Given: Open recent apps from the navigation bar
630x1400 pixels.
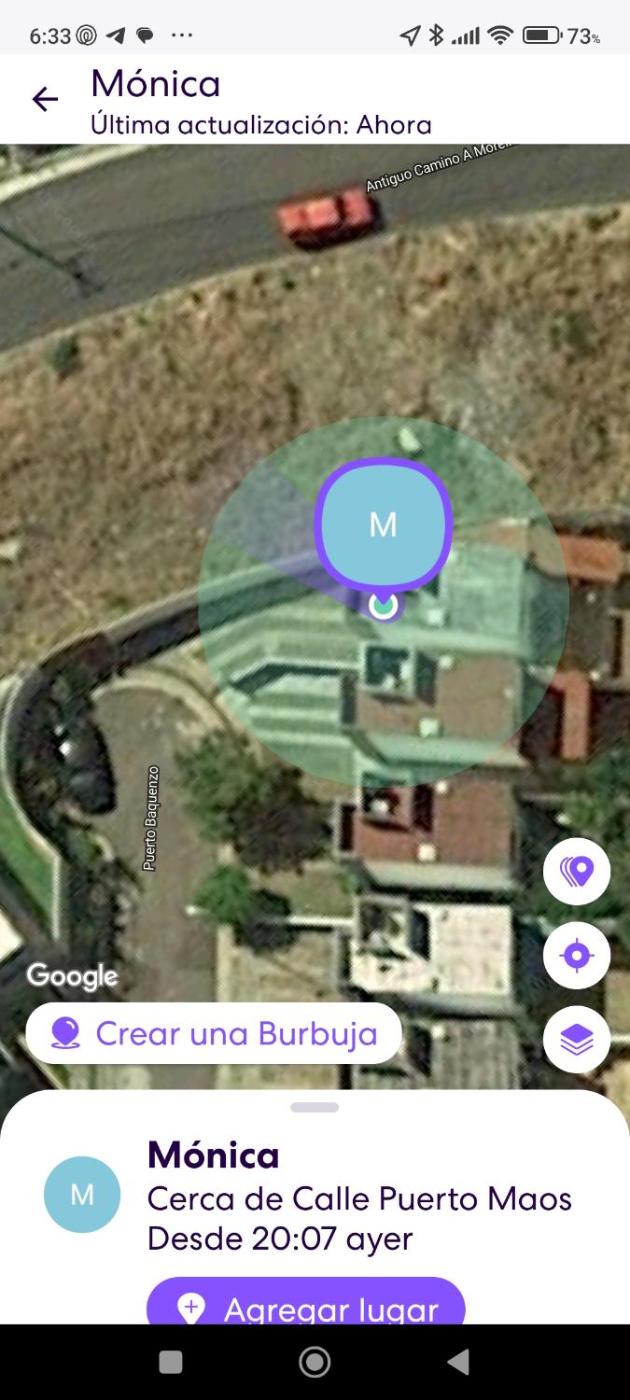Looking at the screenshot, I should click(171, 1361).
